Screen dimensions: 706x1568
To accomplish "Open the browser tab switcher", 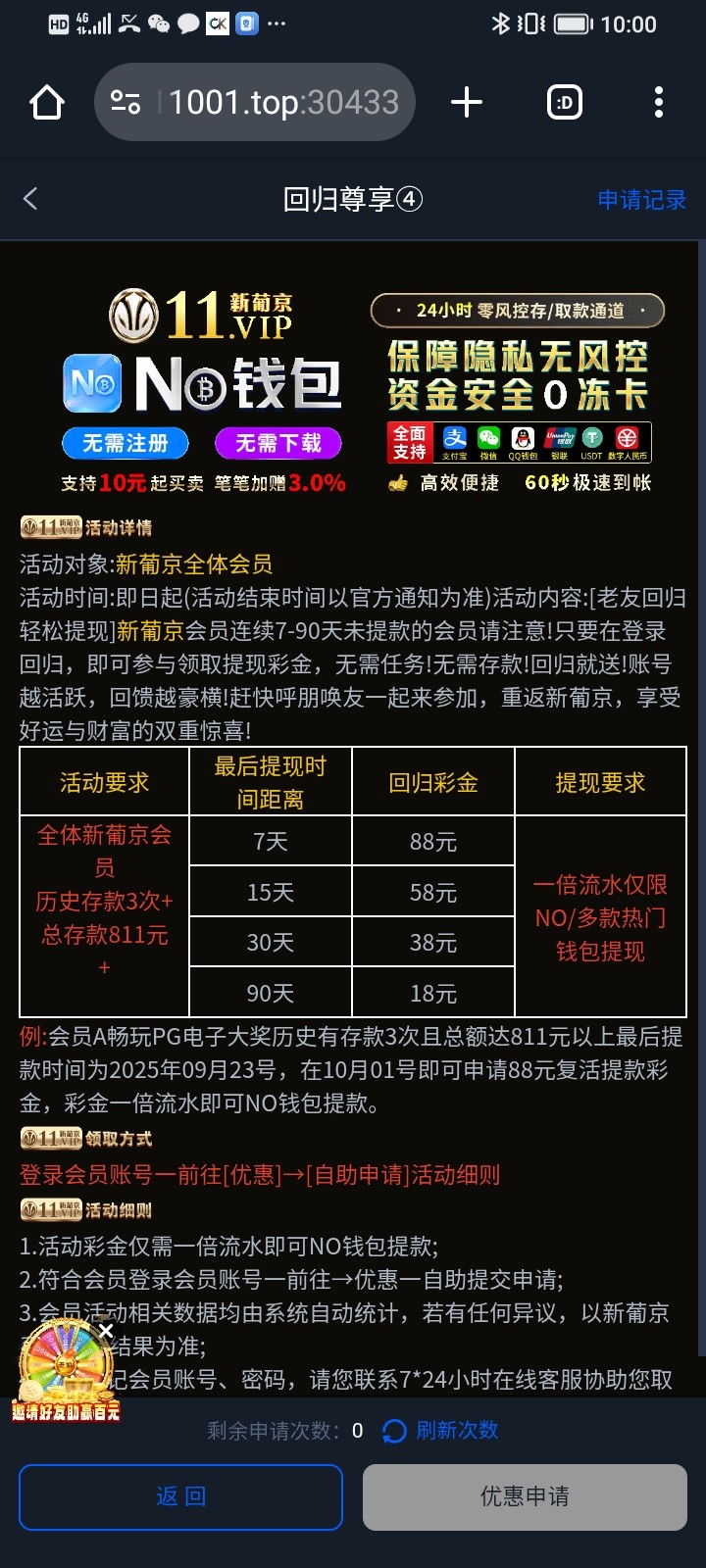I will (x=565, y=102).
